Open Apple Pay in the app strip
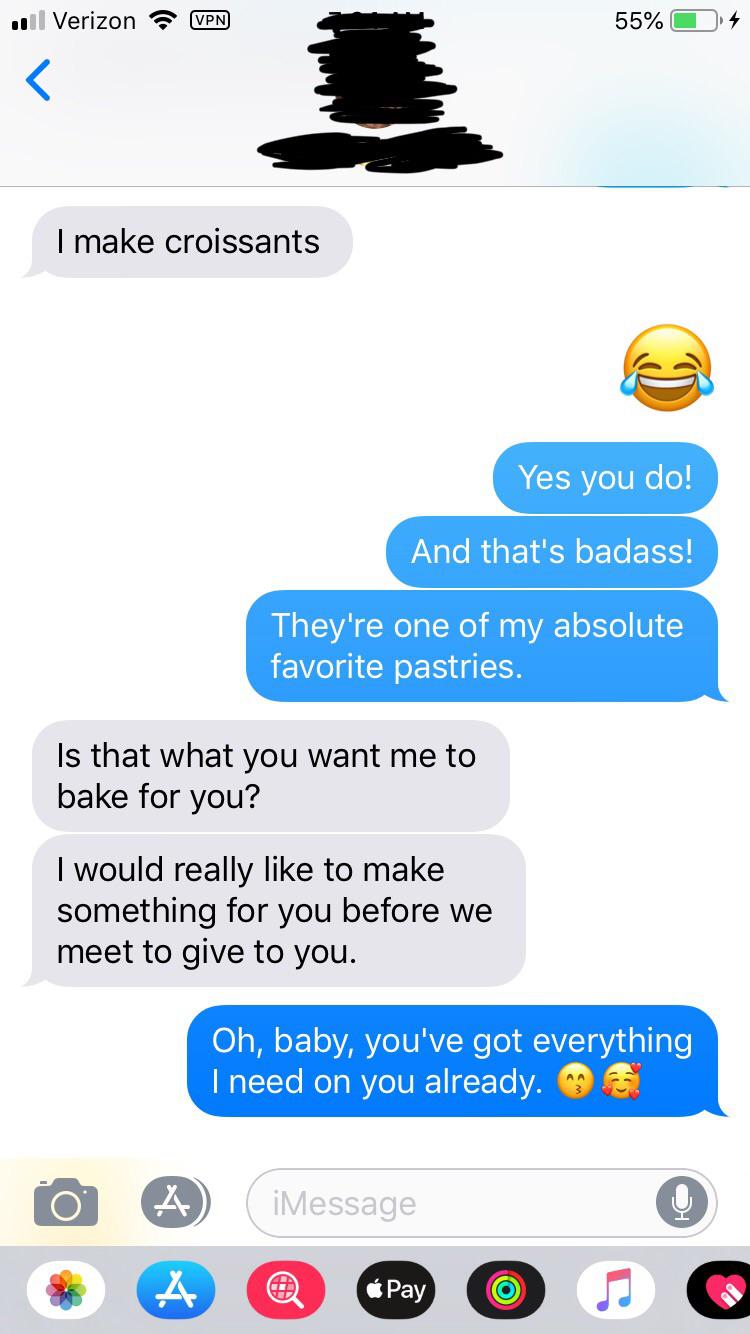The height and width of the screenshot is (1334, 750). click(x=395, y=1290)
